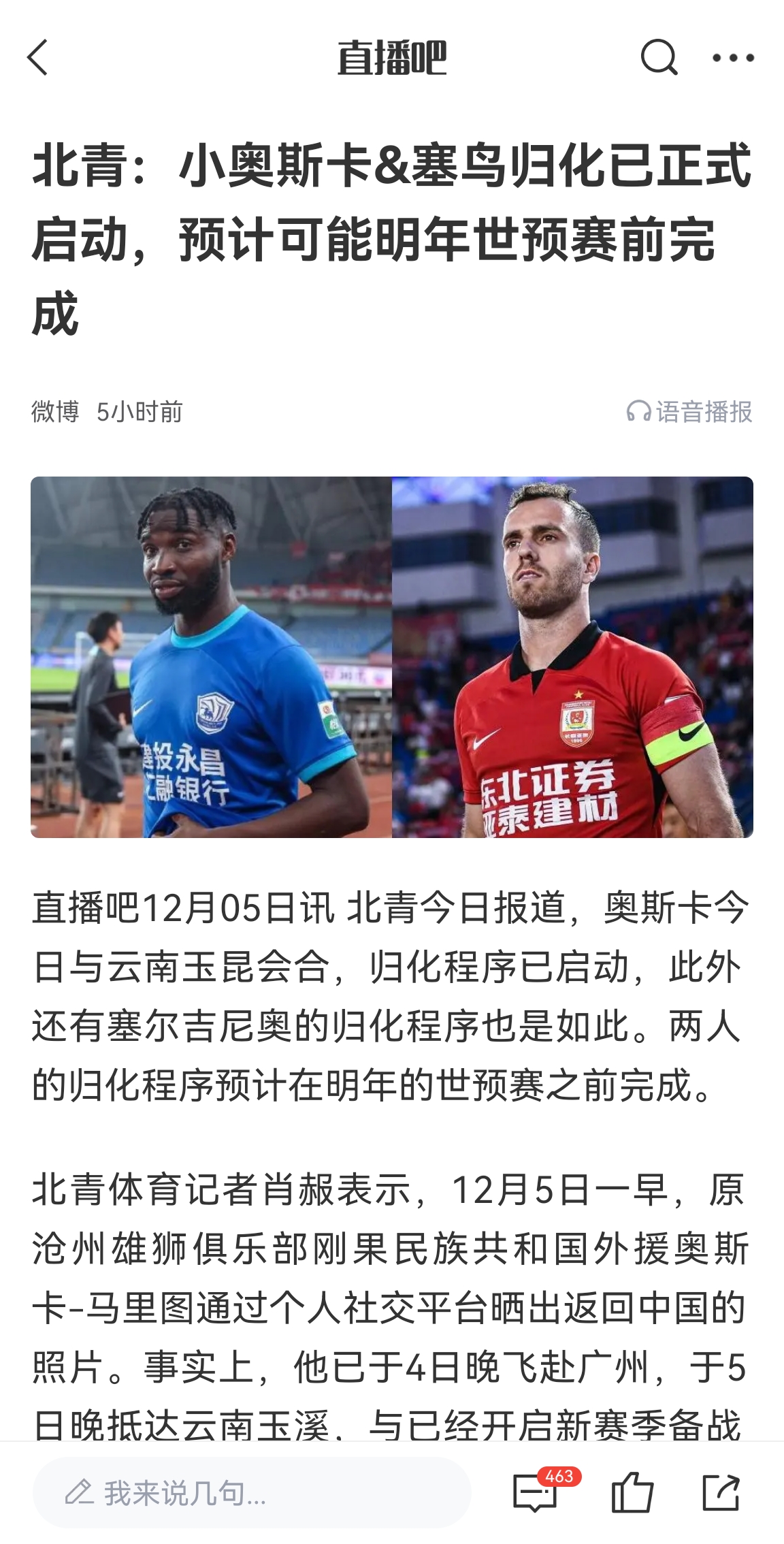
Task: Start 语音播报 audio reading
Action: 689,412
